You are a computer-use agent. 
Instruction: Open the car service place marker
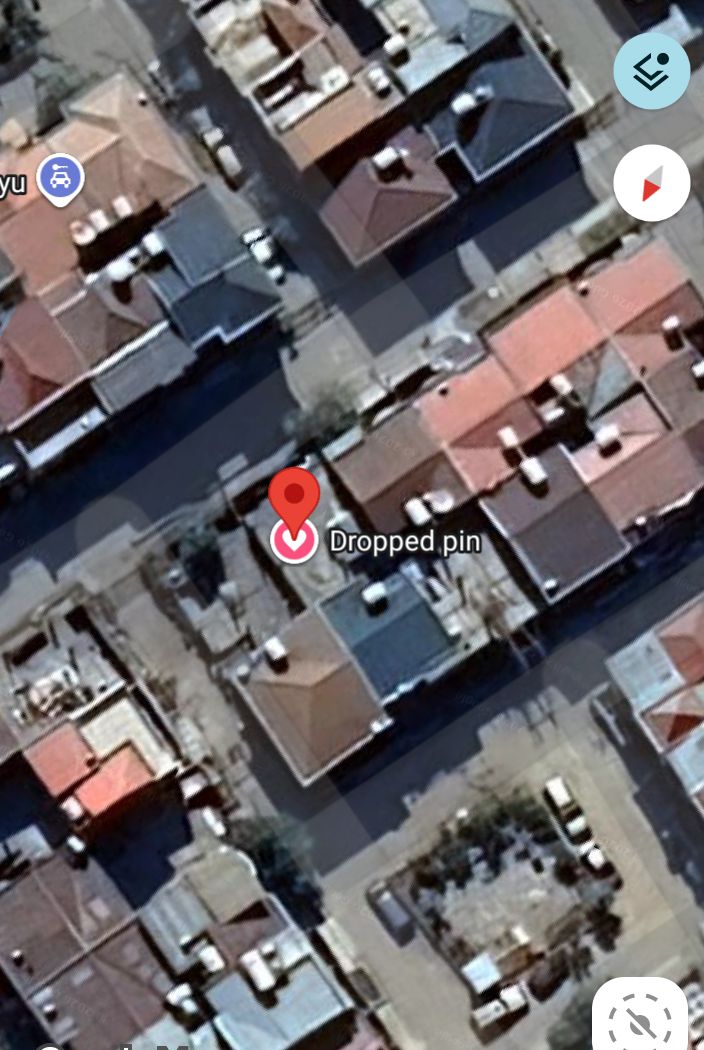60,179
